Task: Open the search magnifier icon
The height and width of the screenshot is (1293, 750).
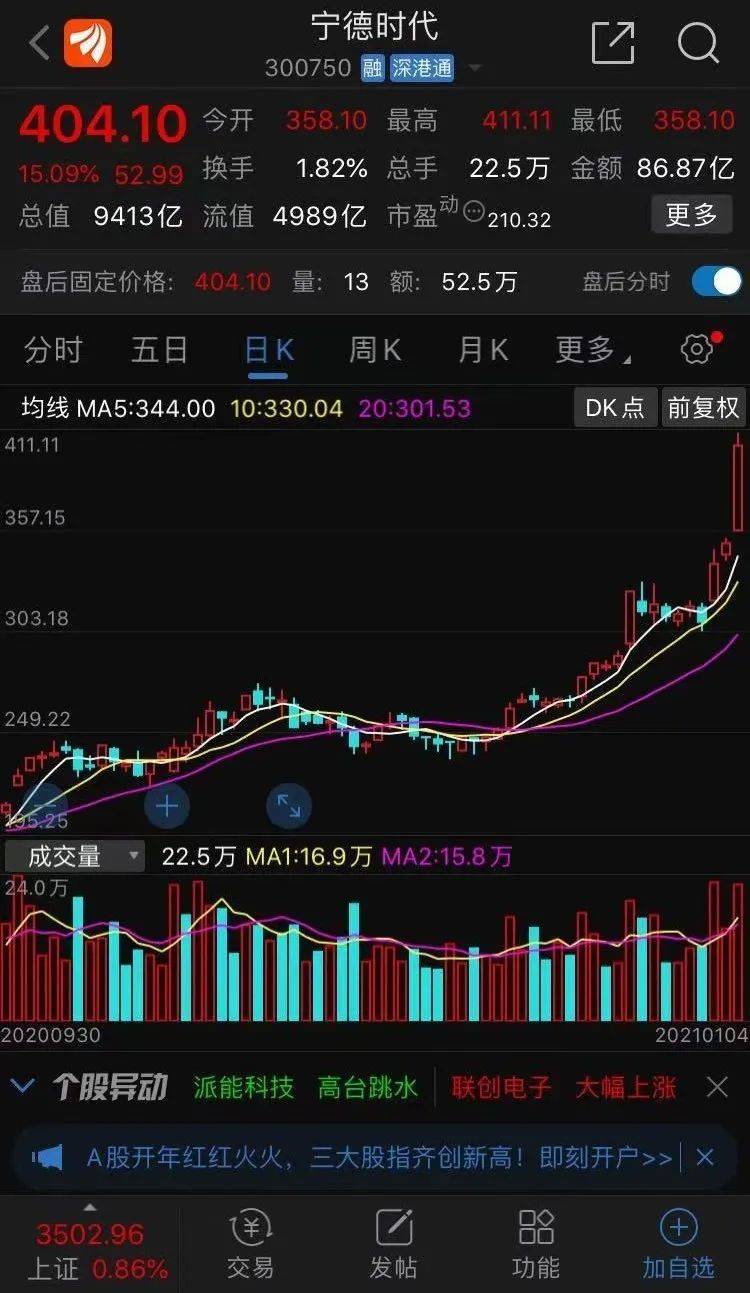Action: click(698, 44)
